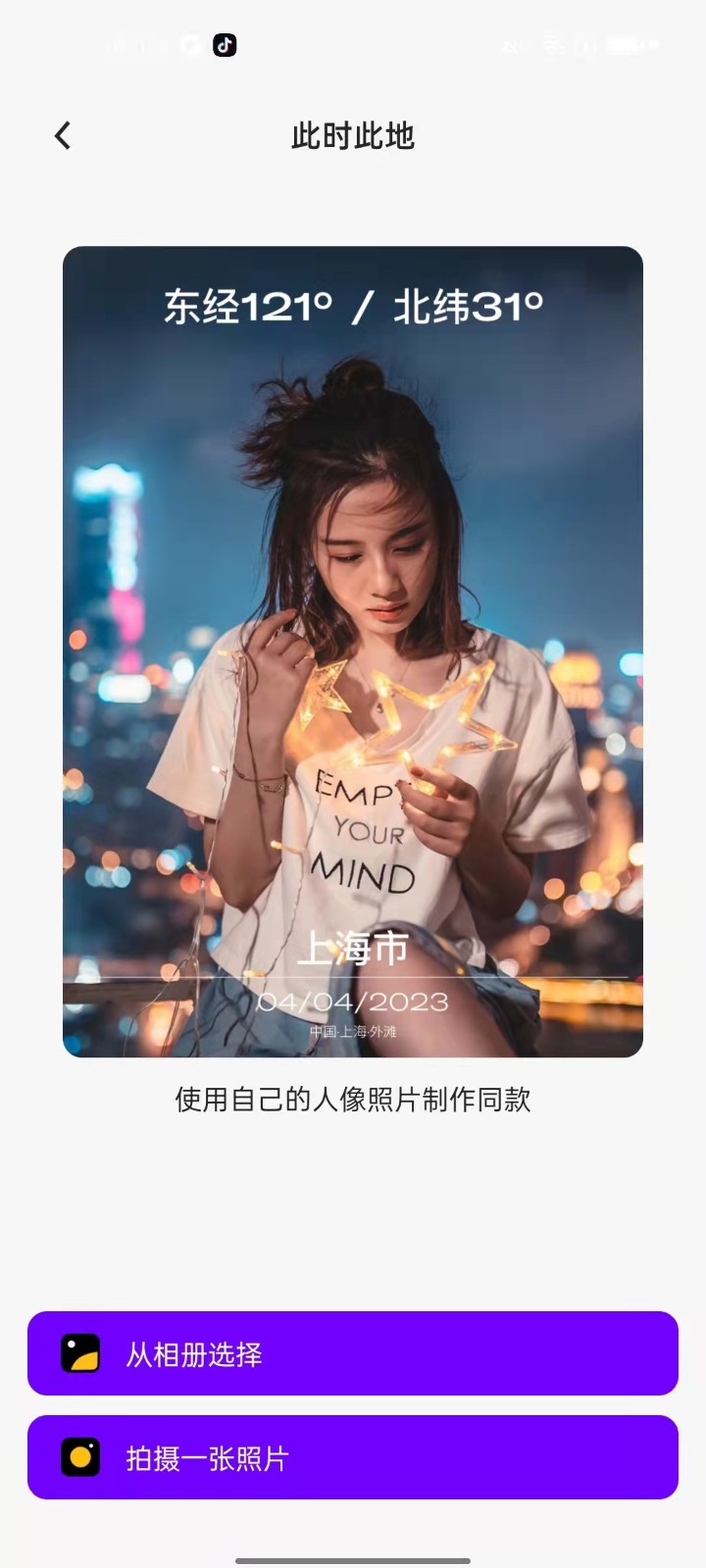Open the template photo preview card

[x=353, y=652]
